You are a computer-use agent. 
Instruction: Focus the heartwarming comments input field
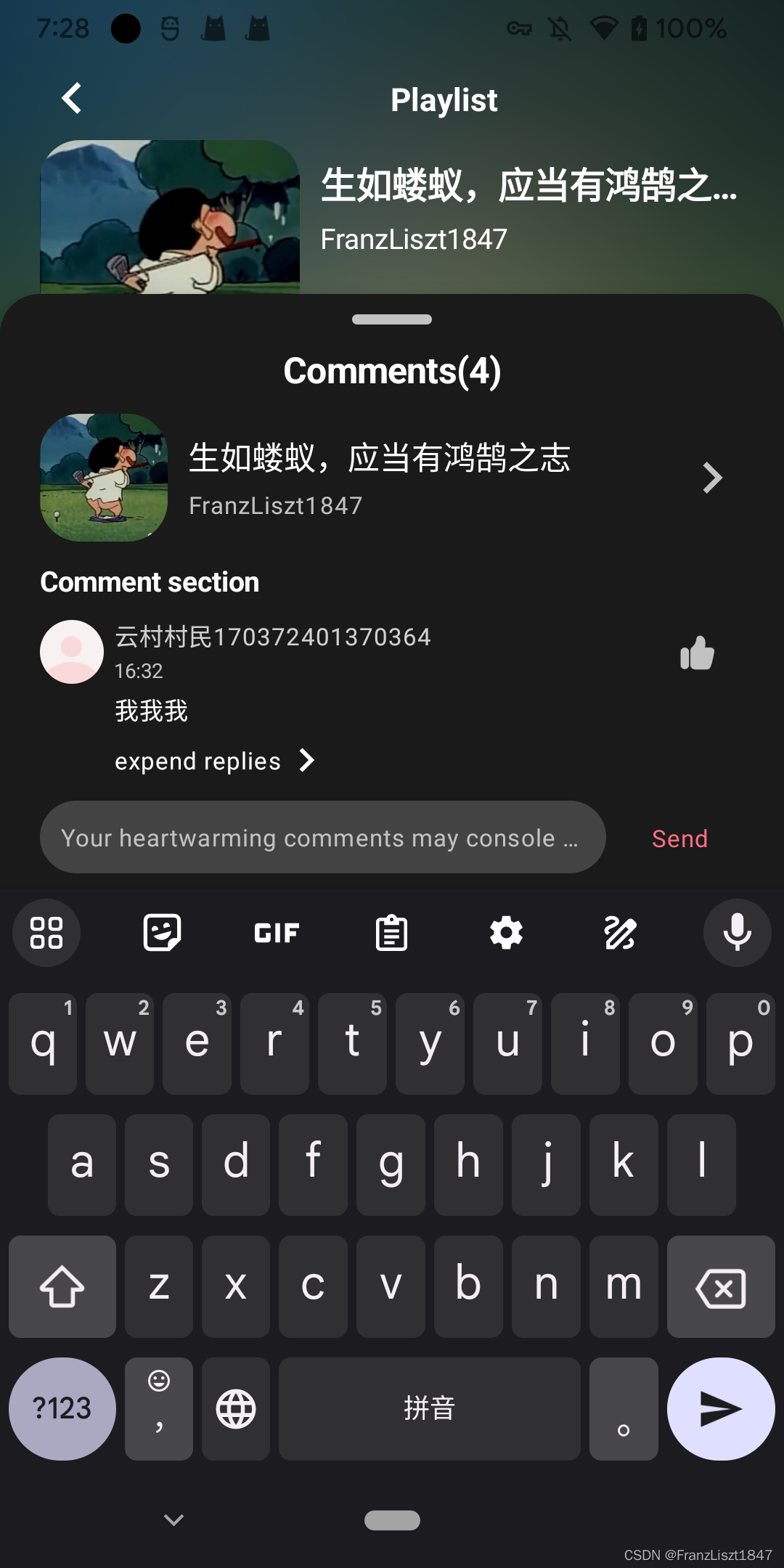[322, 838]
